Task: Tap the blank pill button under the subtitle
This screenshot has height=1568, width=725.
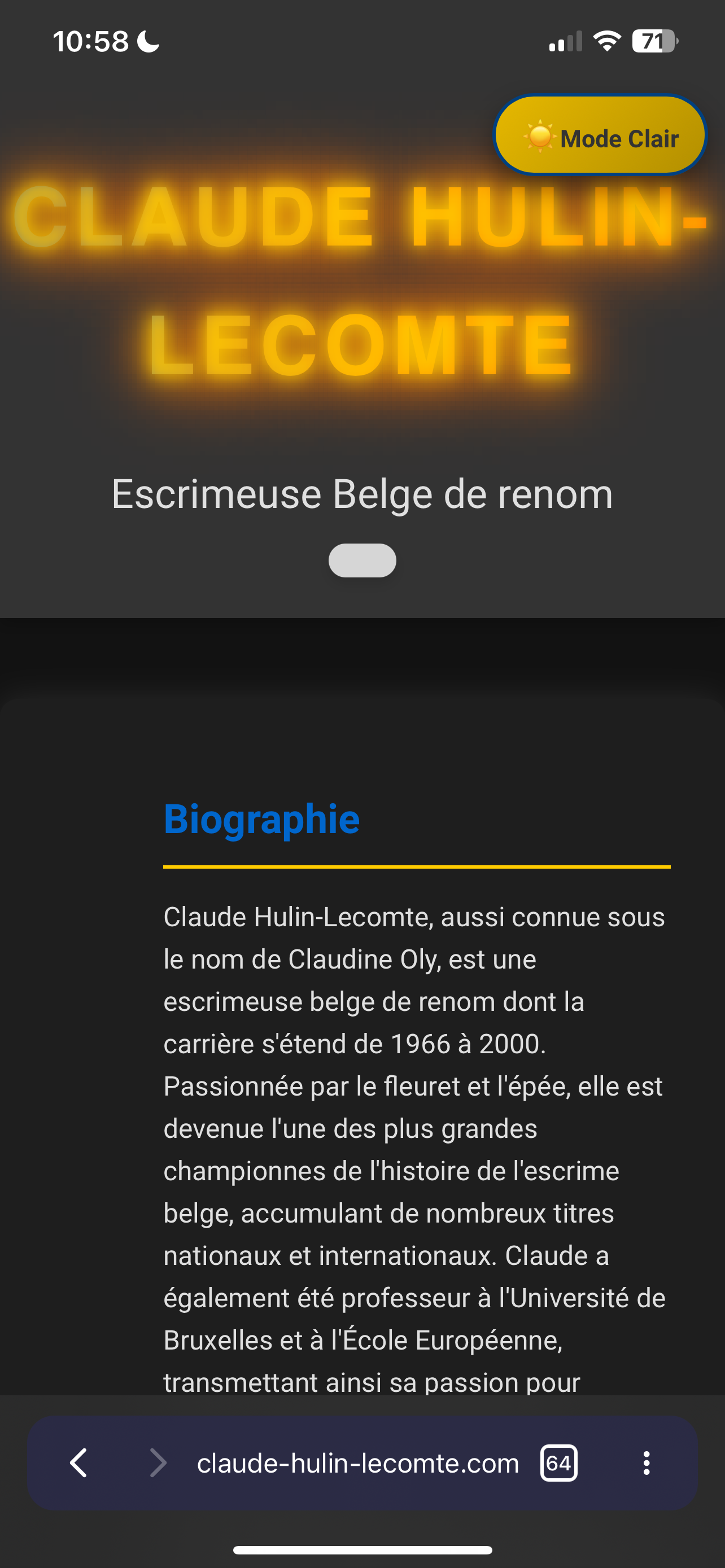Action: pyautogui.click(x=362, y=560)
